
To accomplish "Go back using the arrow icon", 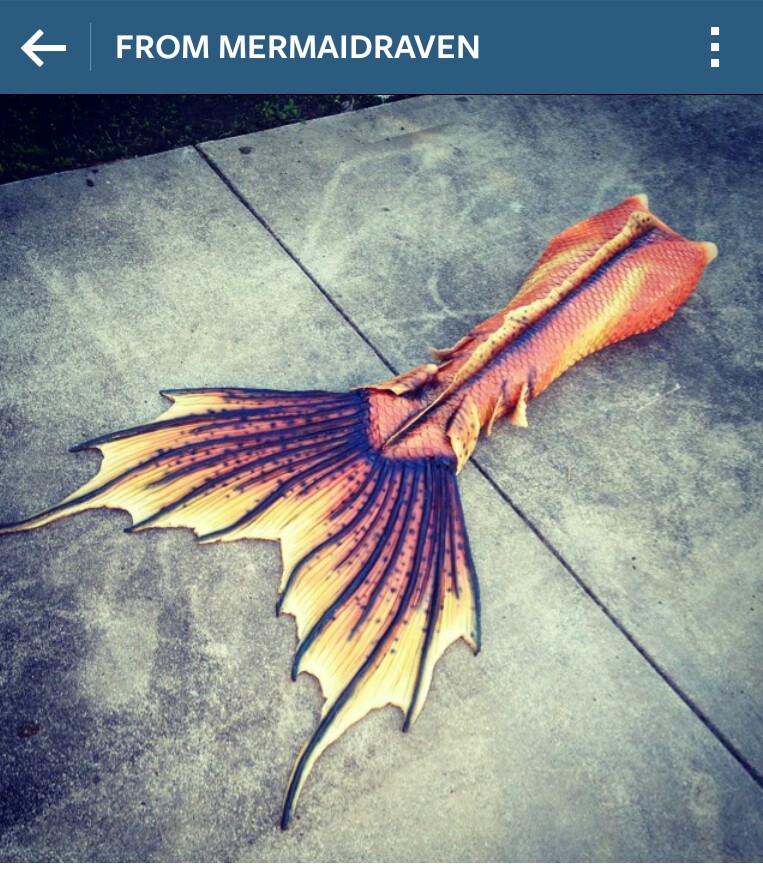I will [44, 47].
